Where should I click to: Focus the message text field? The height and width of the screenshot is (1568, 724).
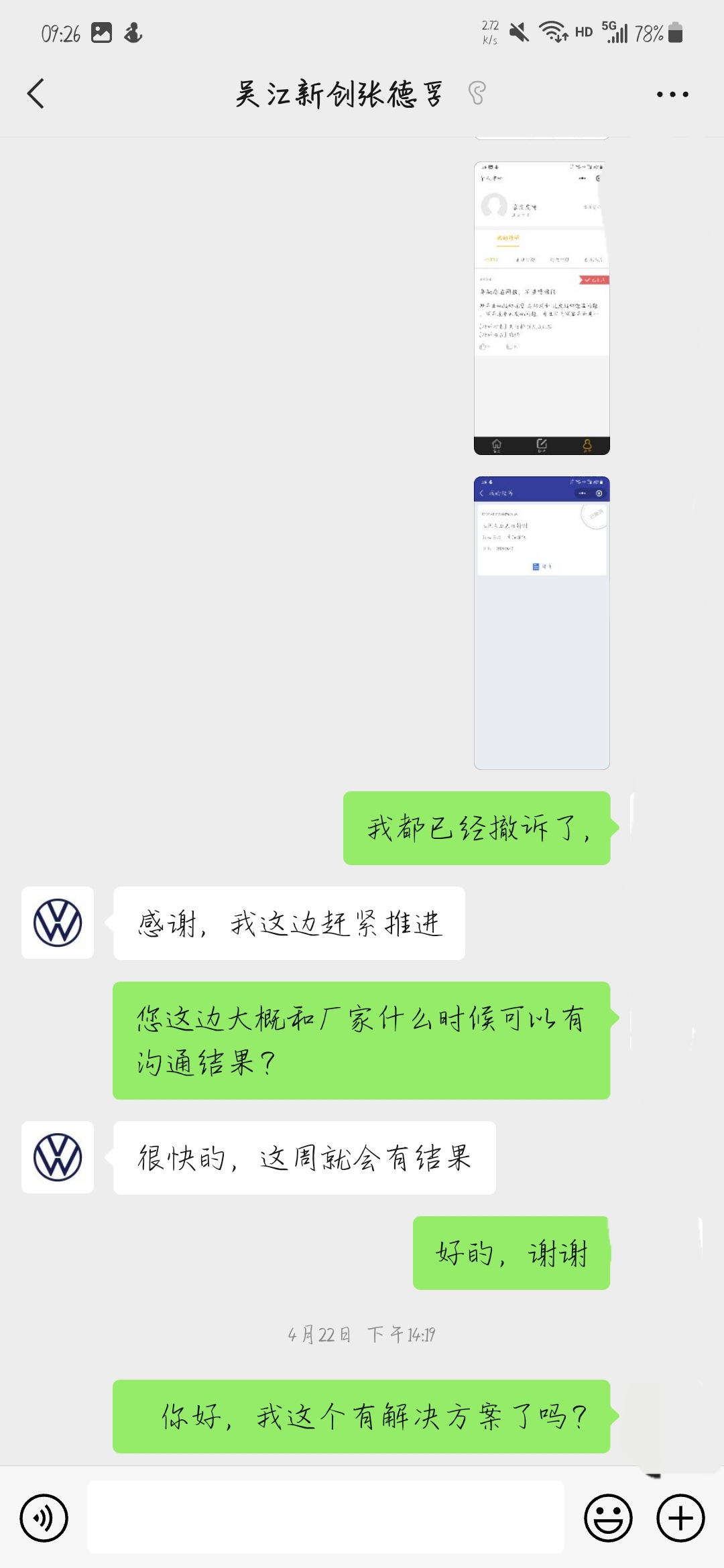point(326,1517)
